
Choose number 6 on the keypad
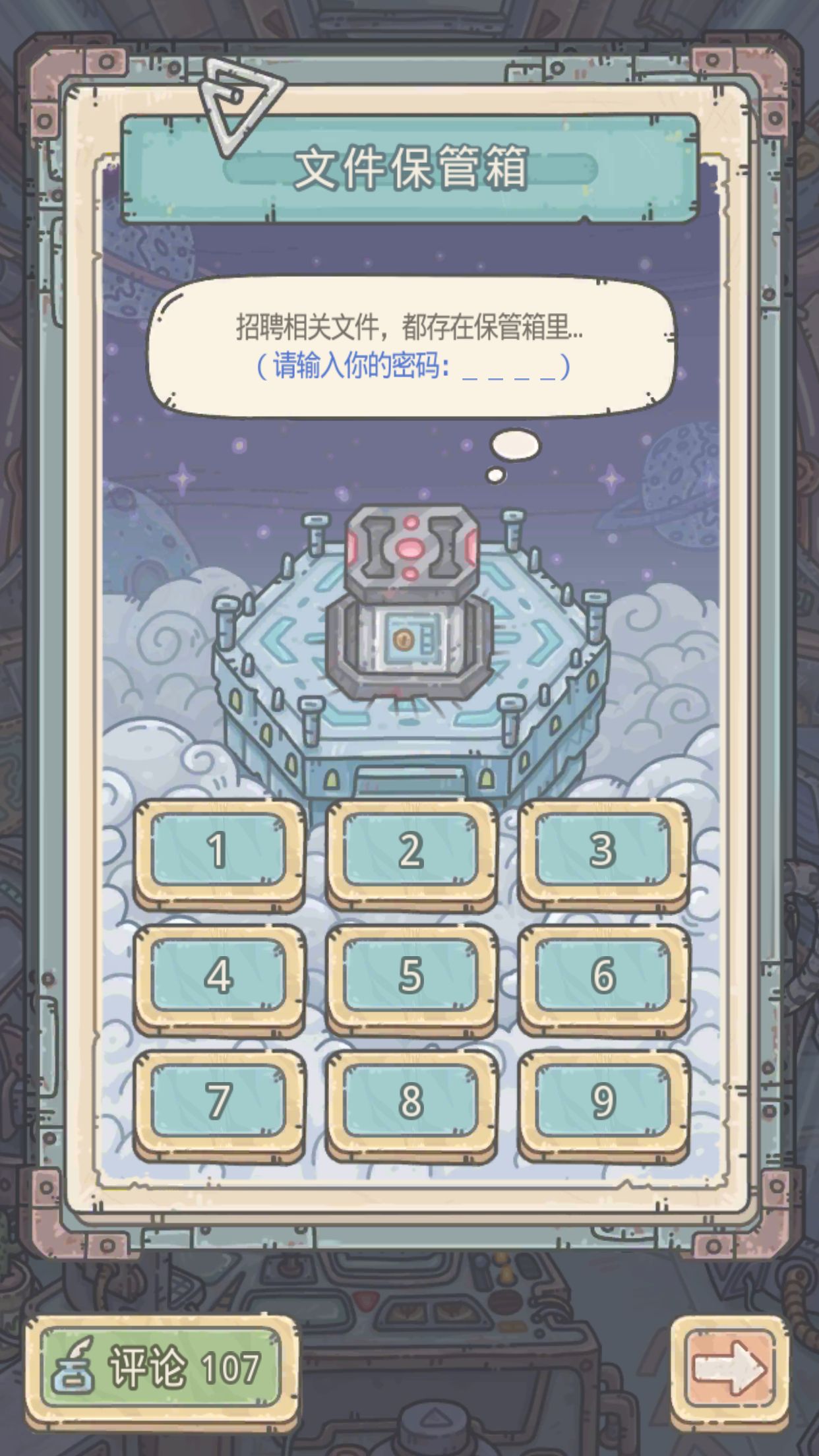click(603, 976)
